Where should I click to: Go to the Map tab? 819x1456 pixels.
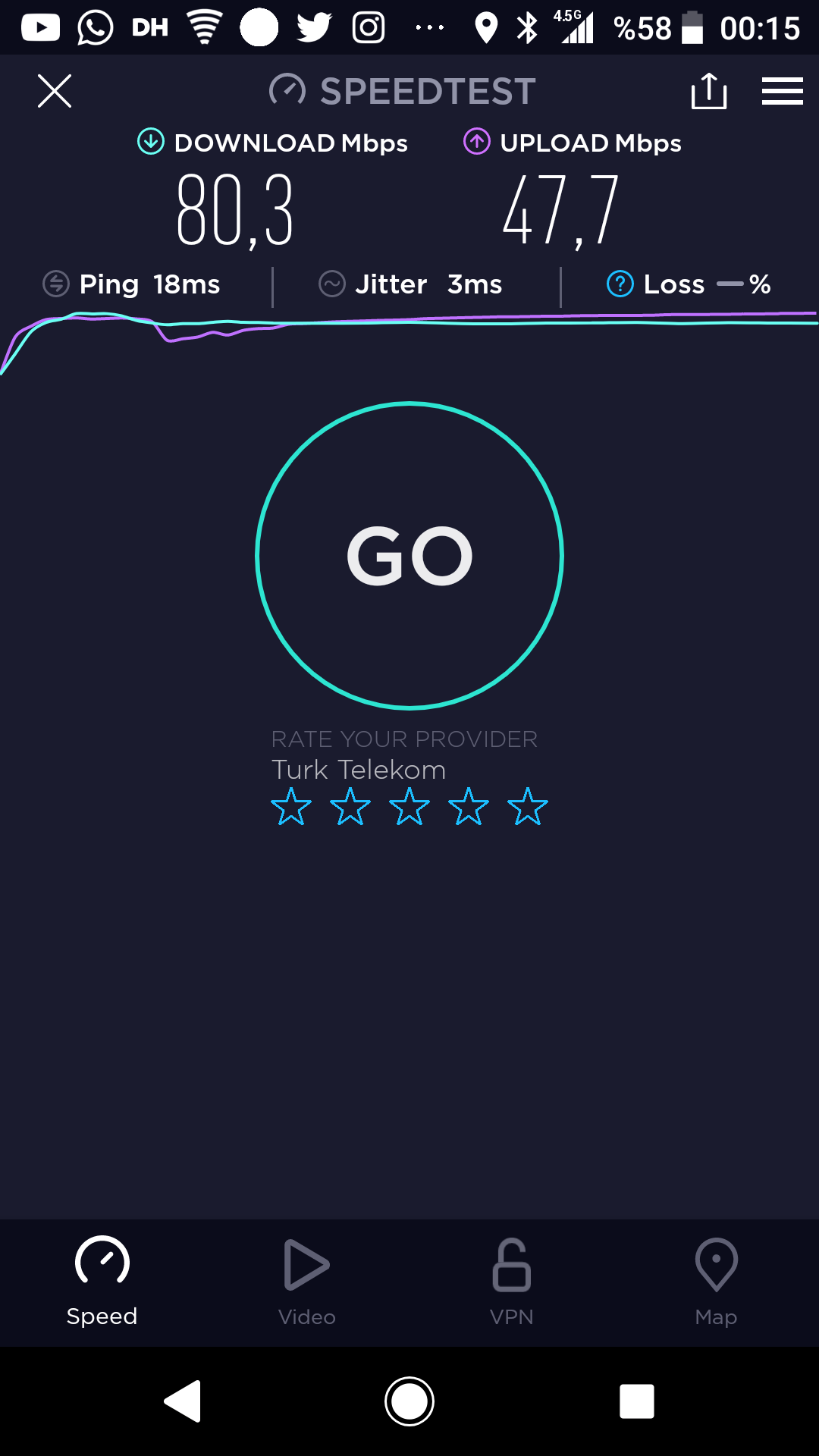[x=717, y=1282]
